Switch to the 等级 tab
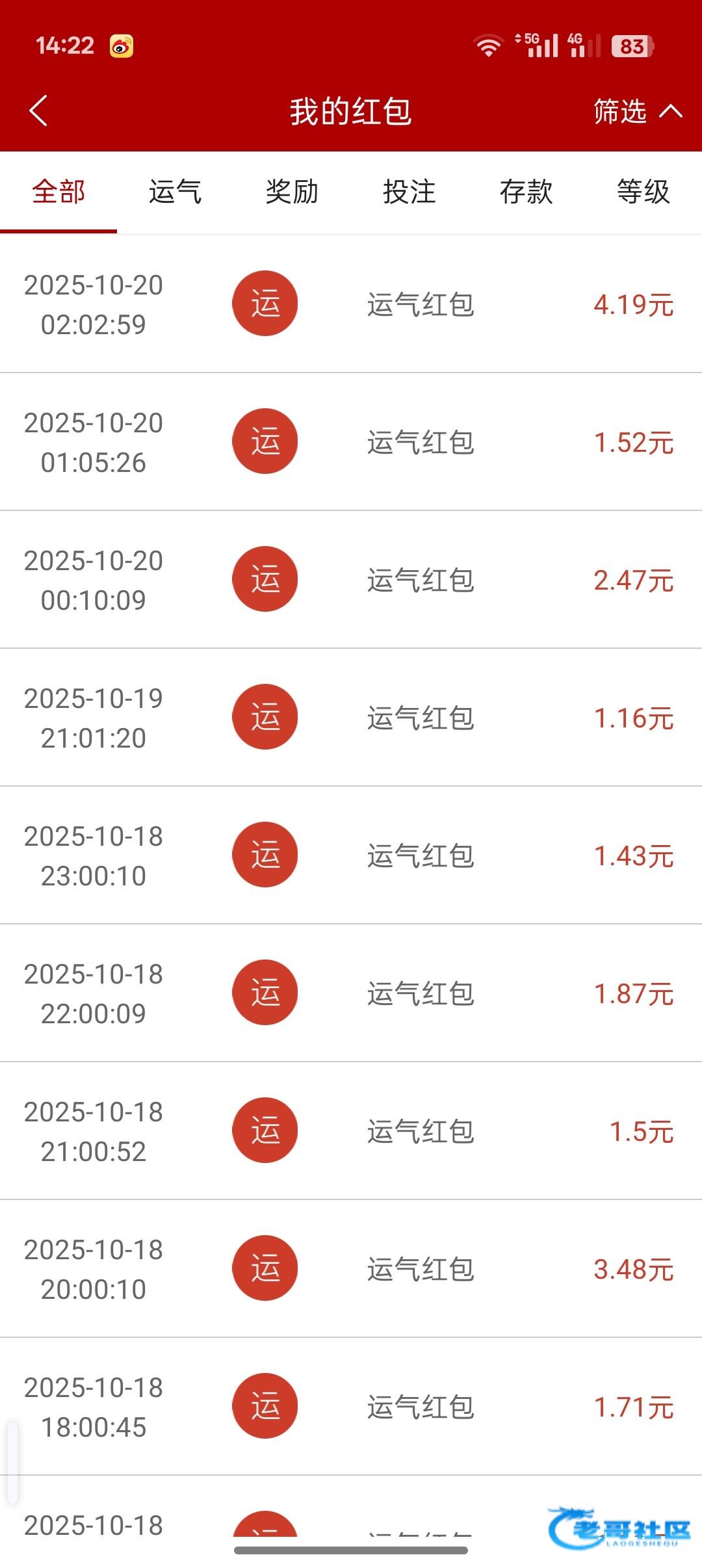The image size is (702, 1568). 643,192
